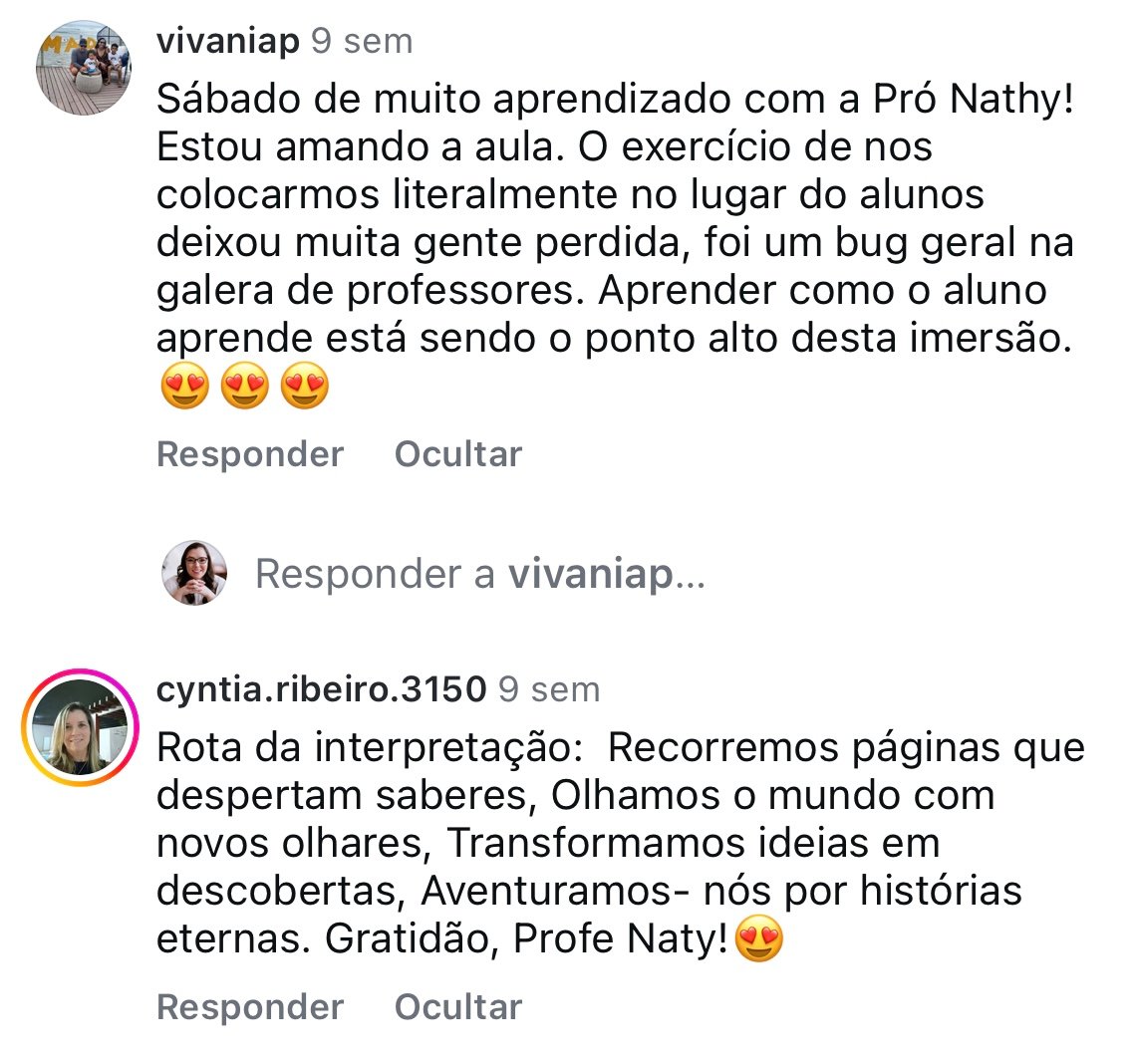View cyntia.ribeiro.3150's story from avatar
The image size is (1137, 1064).
tap(81, 727)
